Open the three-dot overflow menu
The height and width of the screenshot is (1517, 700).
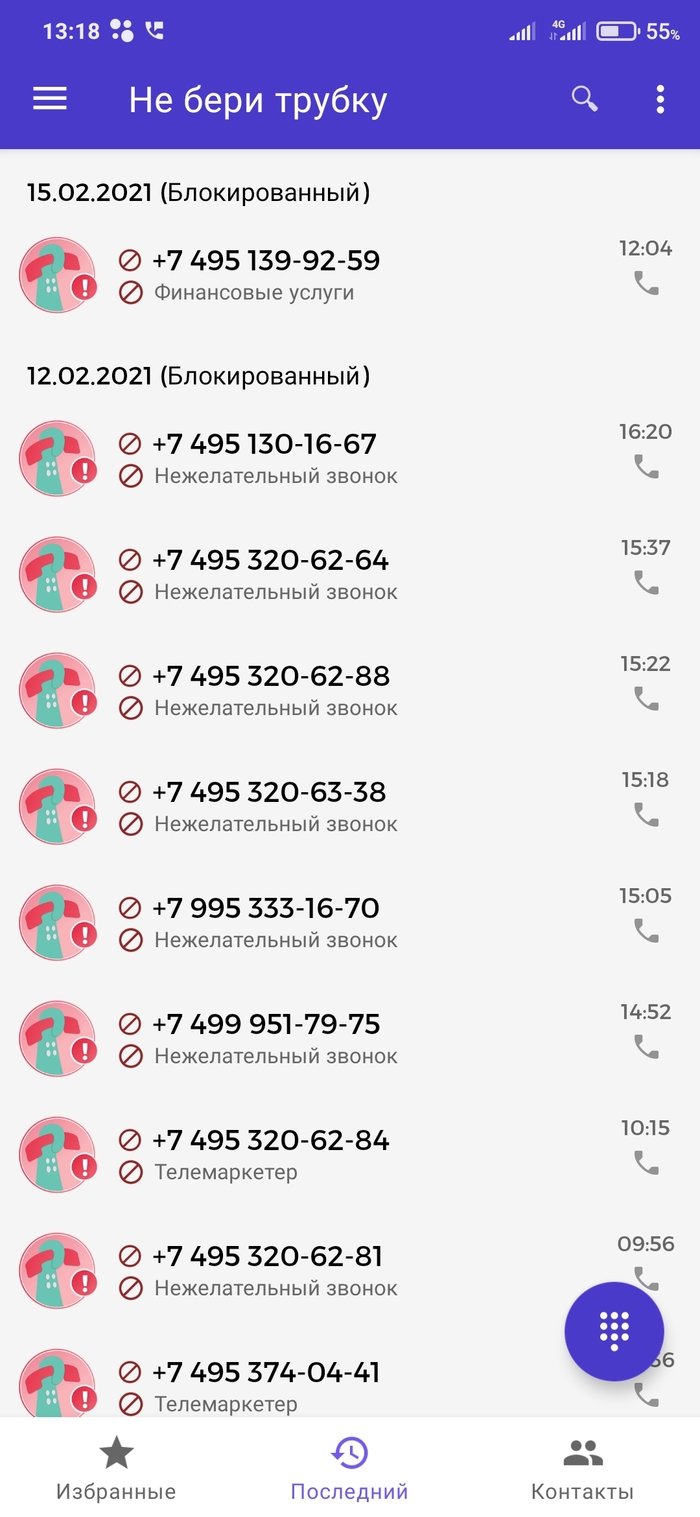pyautogui.click(x=660, y=99)
